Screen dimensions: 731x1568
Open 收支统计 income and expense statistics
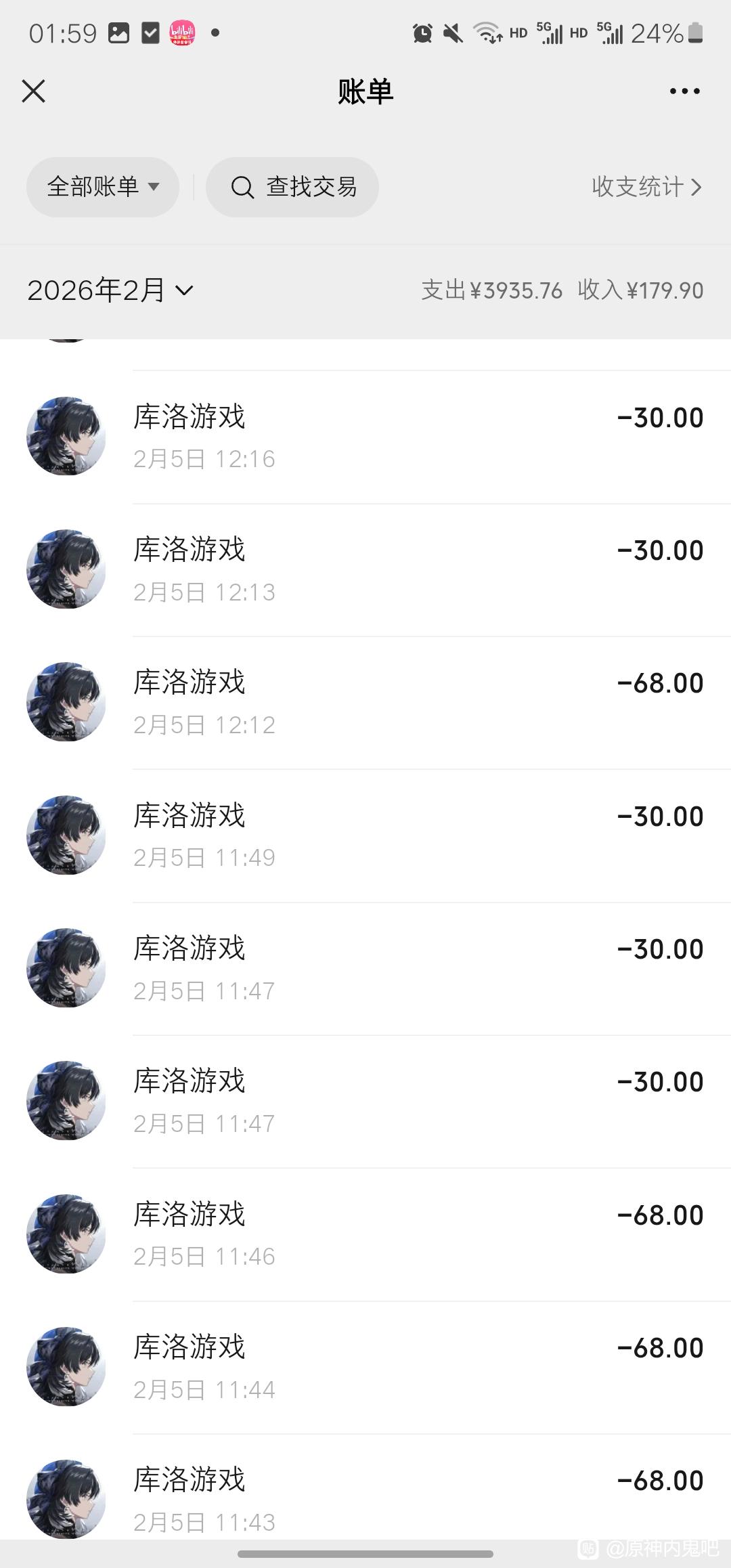pos(646,187)
